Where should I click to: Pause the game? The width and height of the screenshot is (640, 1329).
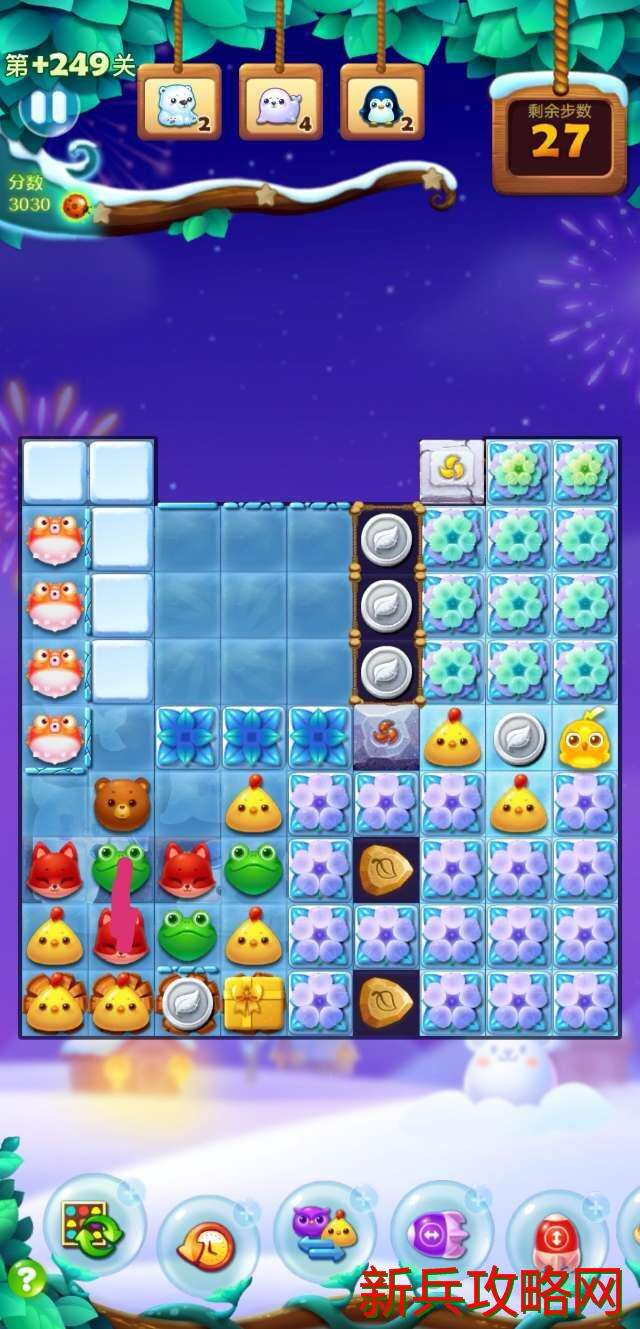(47, 107)
